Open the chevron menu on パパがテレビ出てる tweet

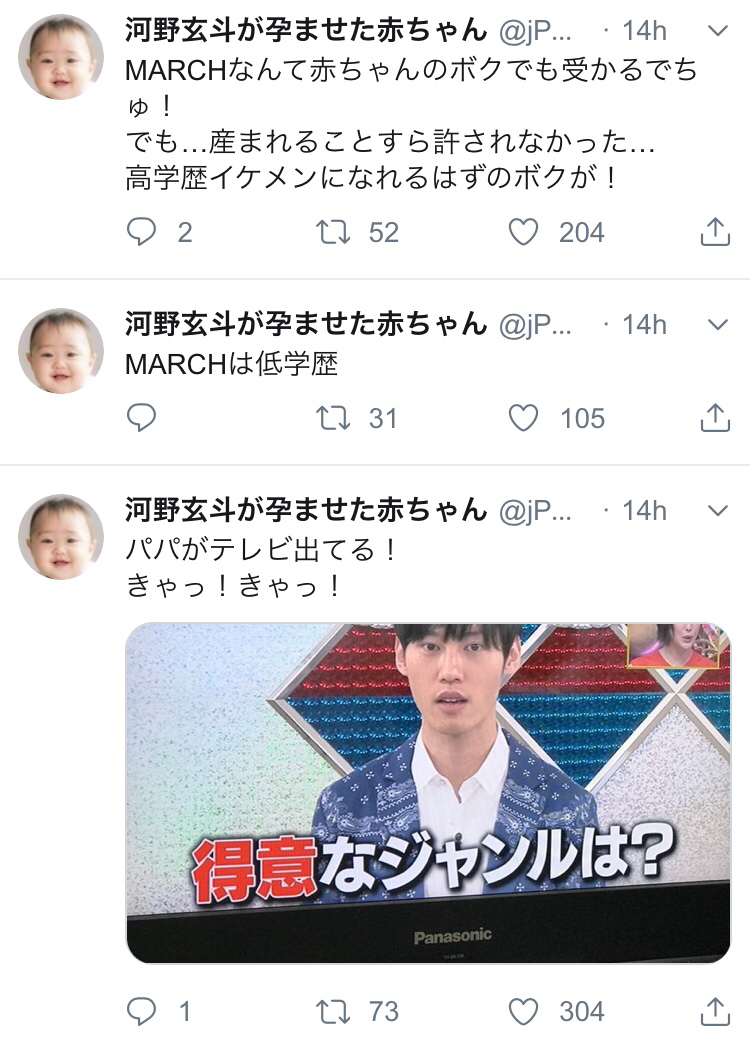click(x=717, y=511)
